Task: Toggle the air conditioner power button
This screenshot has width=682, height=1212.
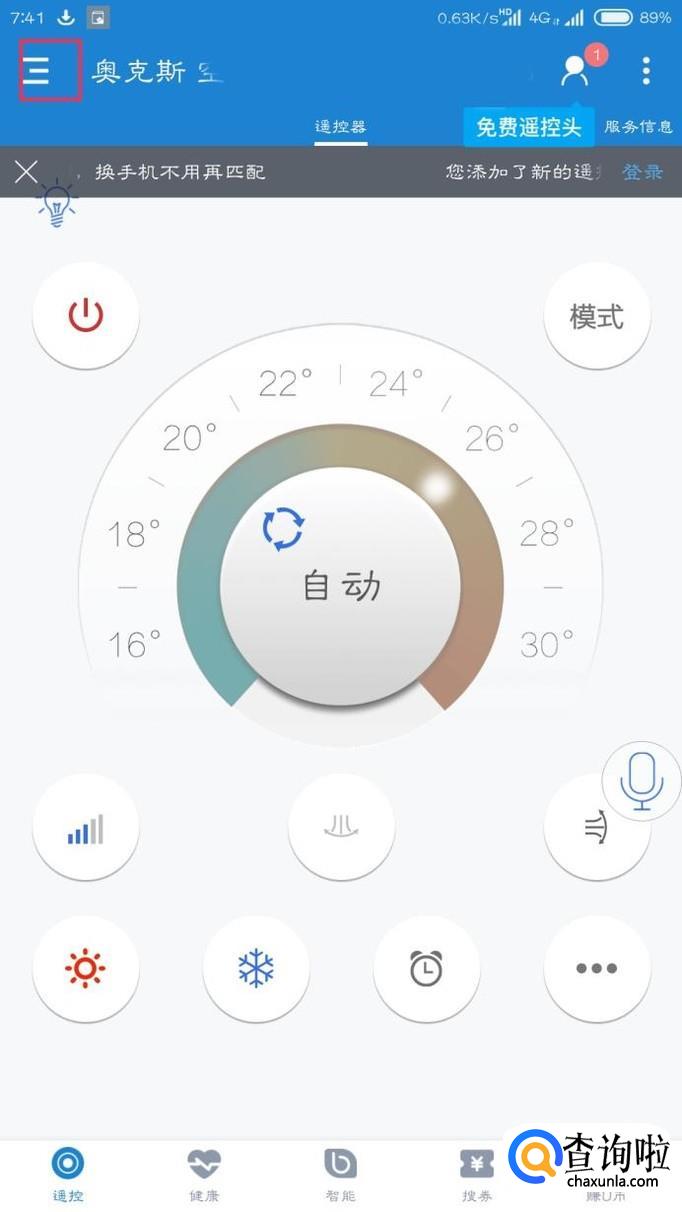Action: coord(86,316)
